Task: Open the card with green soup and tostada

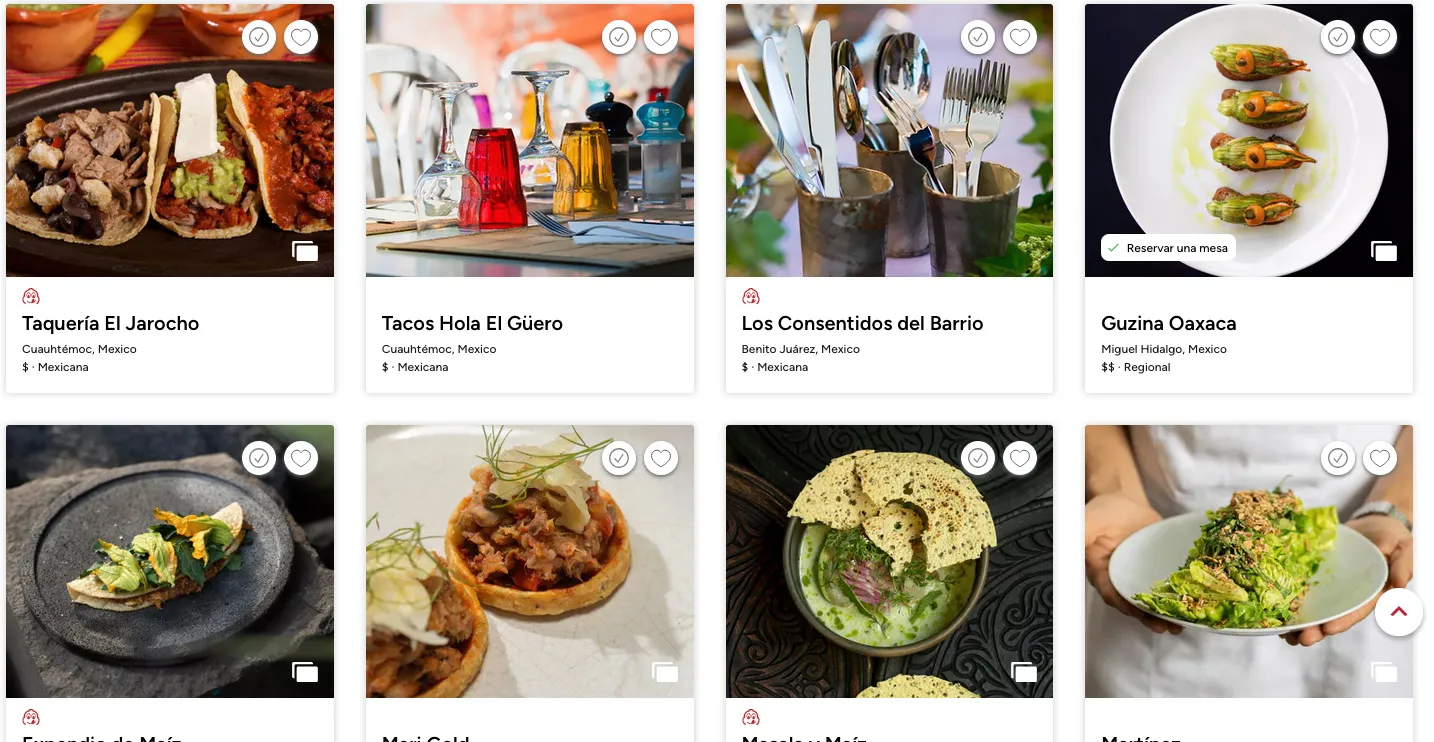Action: tap(889, 560)
